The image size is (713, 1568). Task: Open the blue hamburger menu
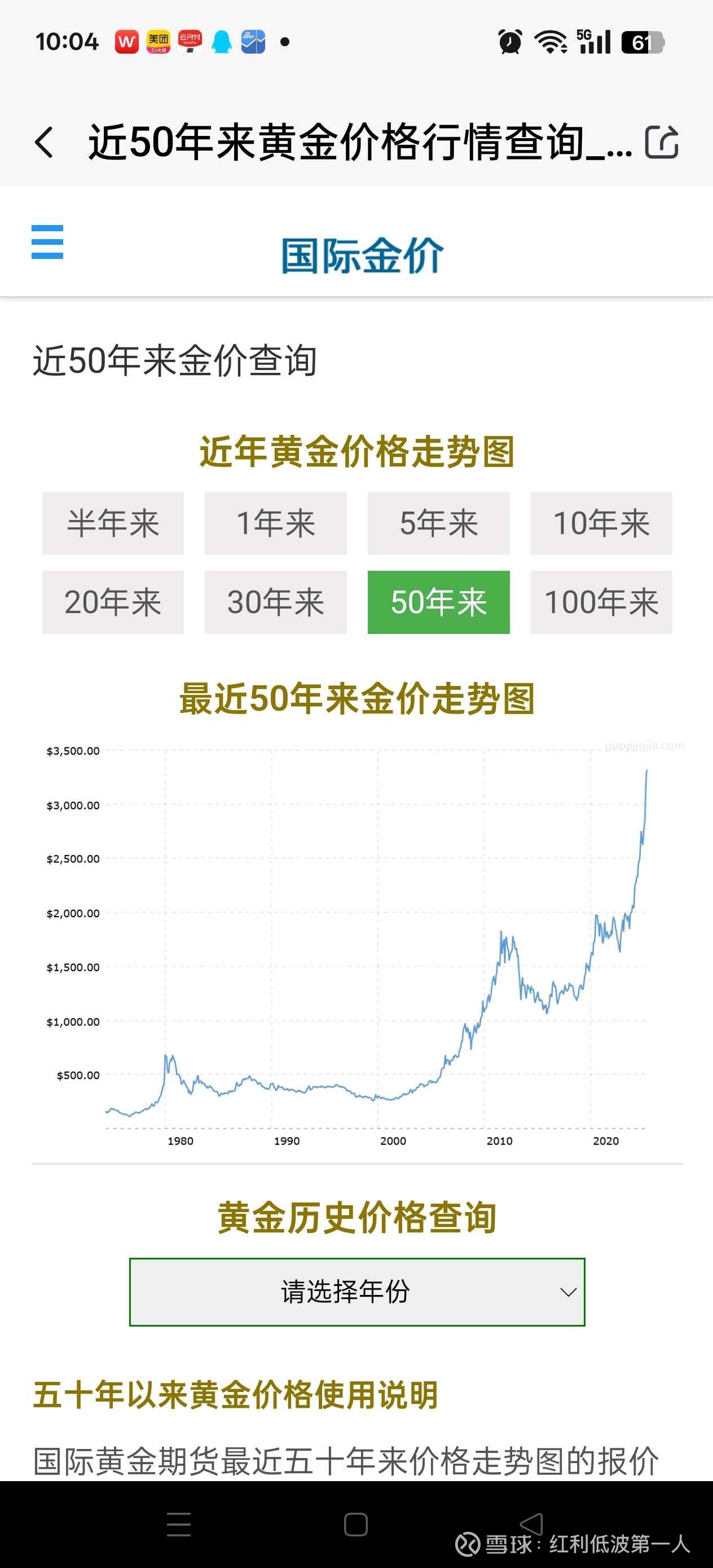click(x=47, y=241)
